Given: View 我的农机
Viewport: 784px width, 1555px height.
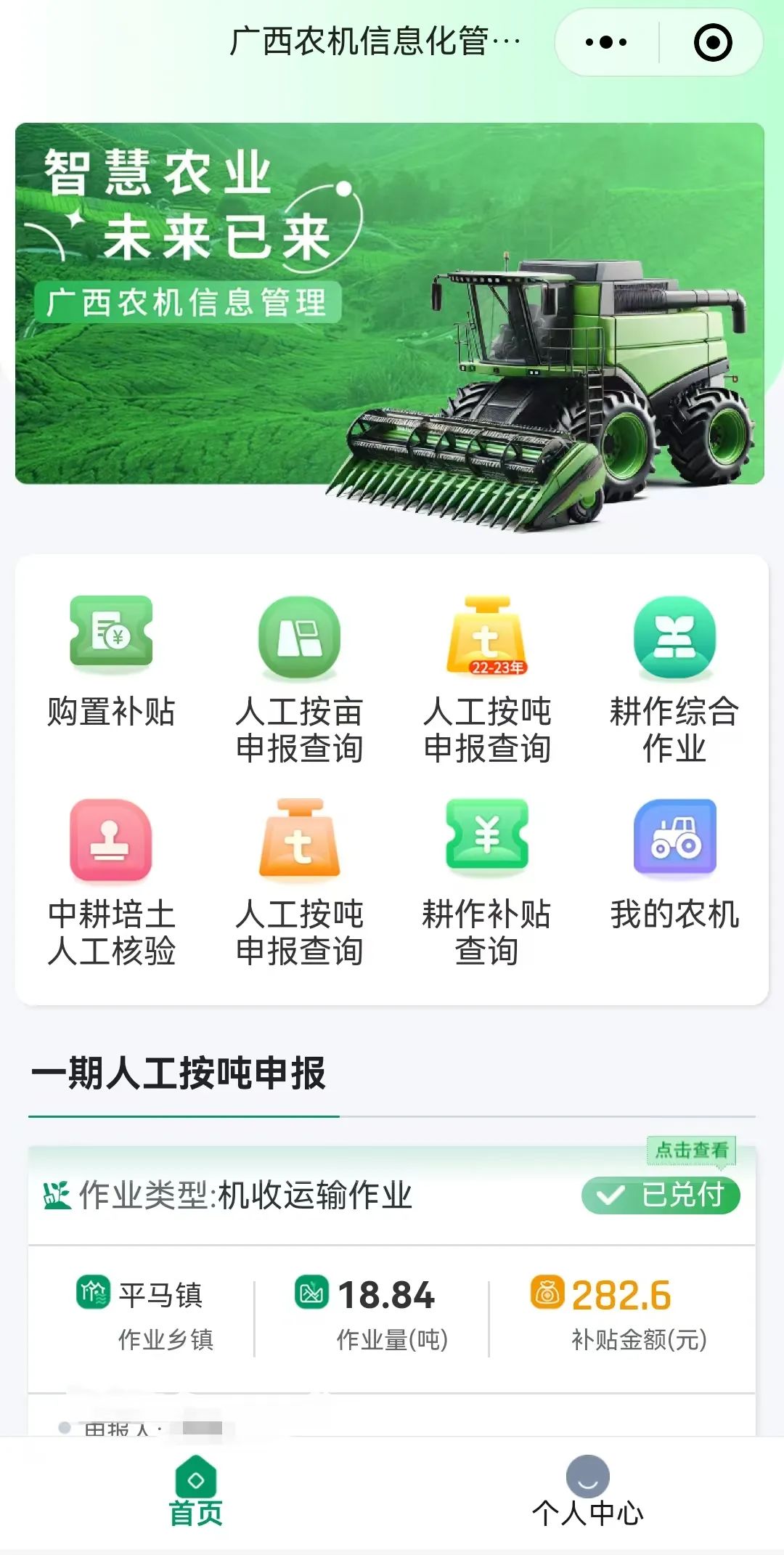Looking at the screenshot, I should coord(674,864).
